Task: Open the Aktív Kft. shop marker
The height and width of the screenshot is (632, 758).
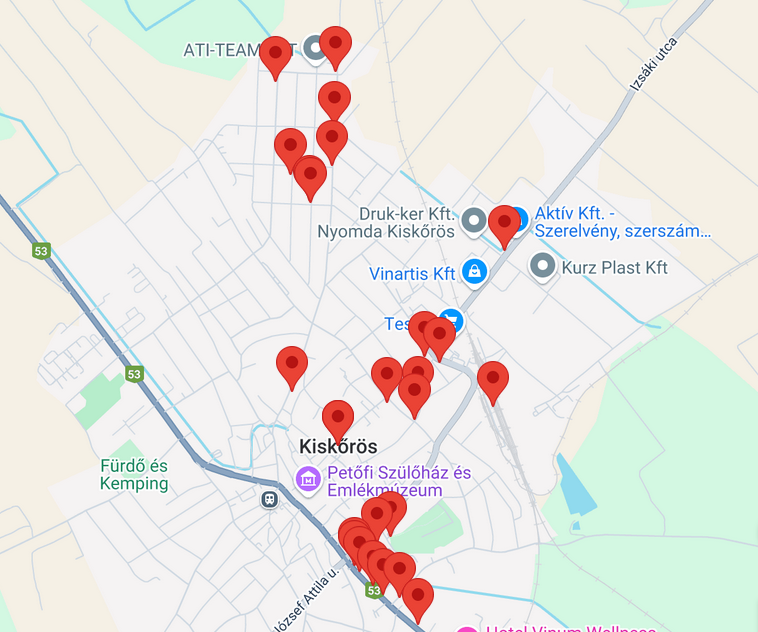Action: click(x=520, y=214)
